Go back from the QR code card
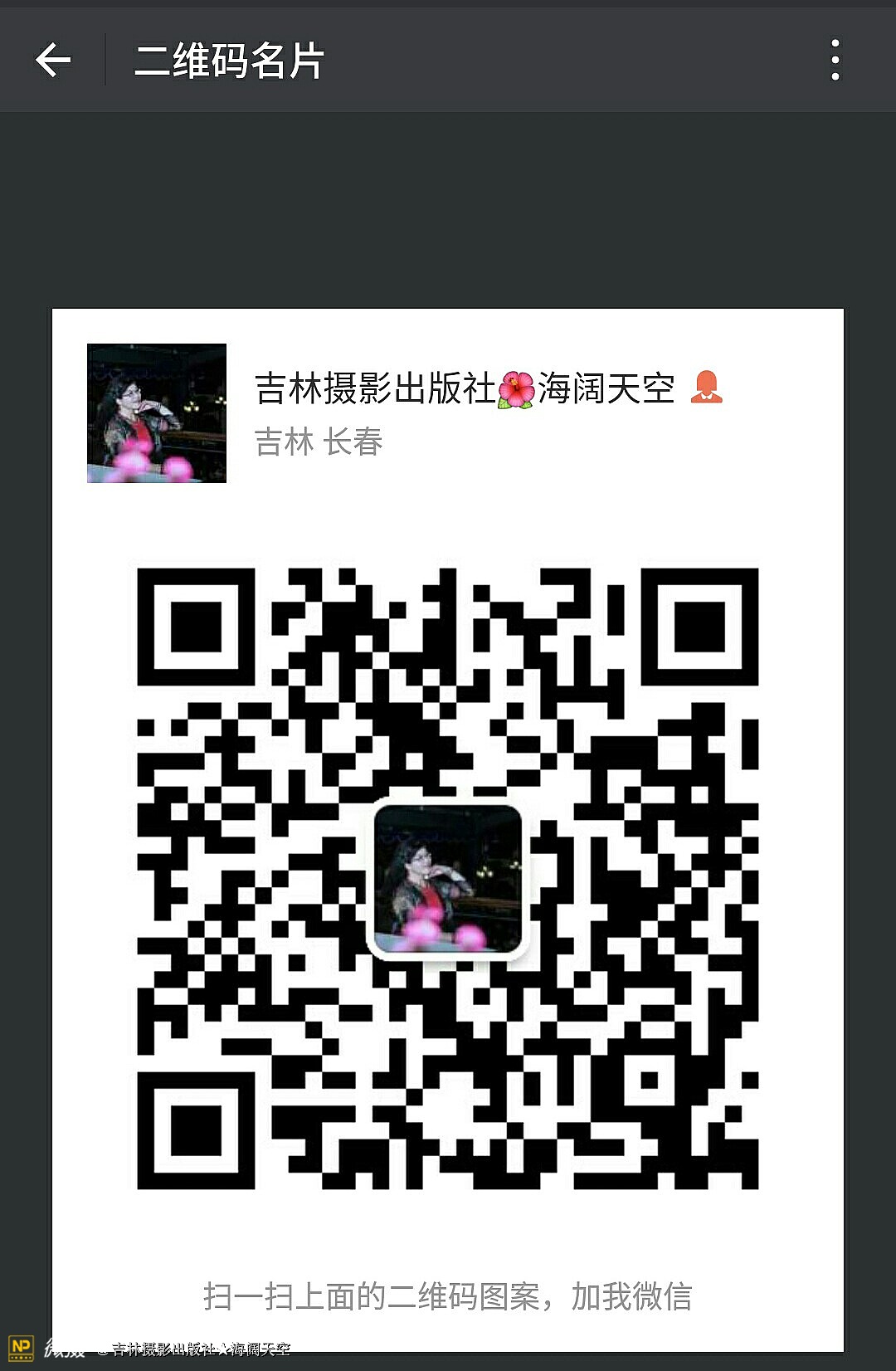 click(53, 61)
